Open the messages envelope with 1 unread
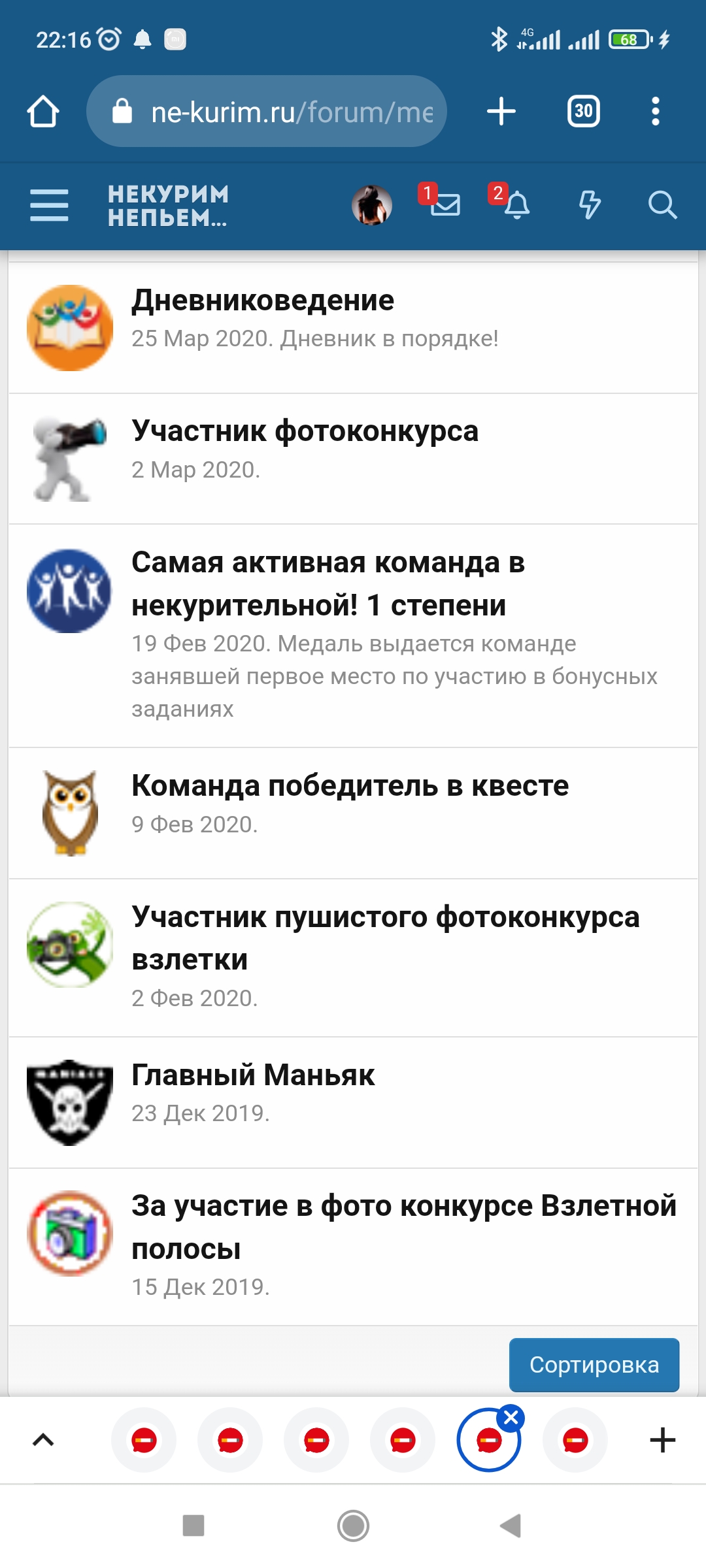Screen dimensions: 706x1568 [x=446, y=206]
